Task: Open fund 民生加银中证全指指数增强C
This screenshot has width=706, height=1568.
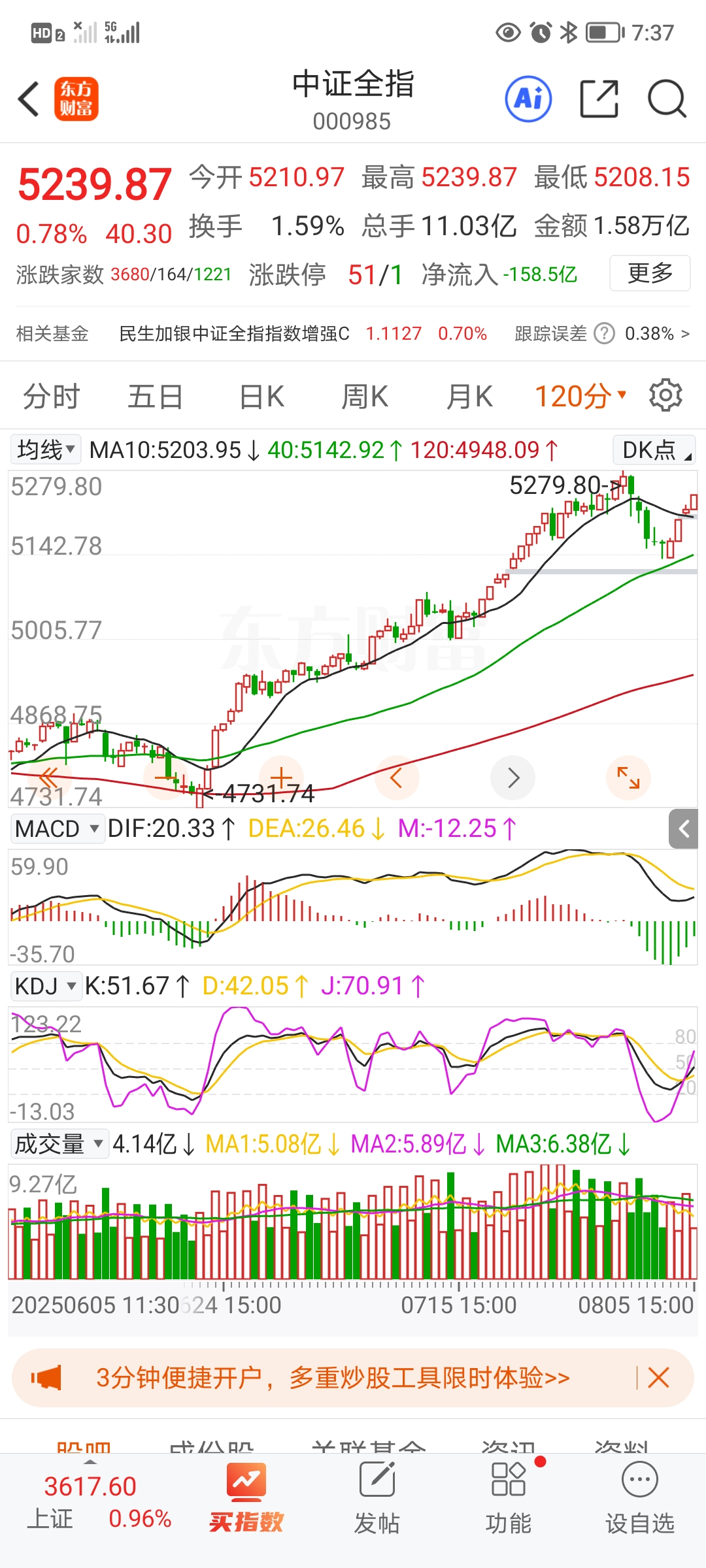Action: pyautogui.click(x=234, y=334)
